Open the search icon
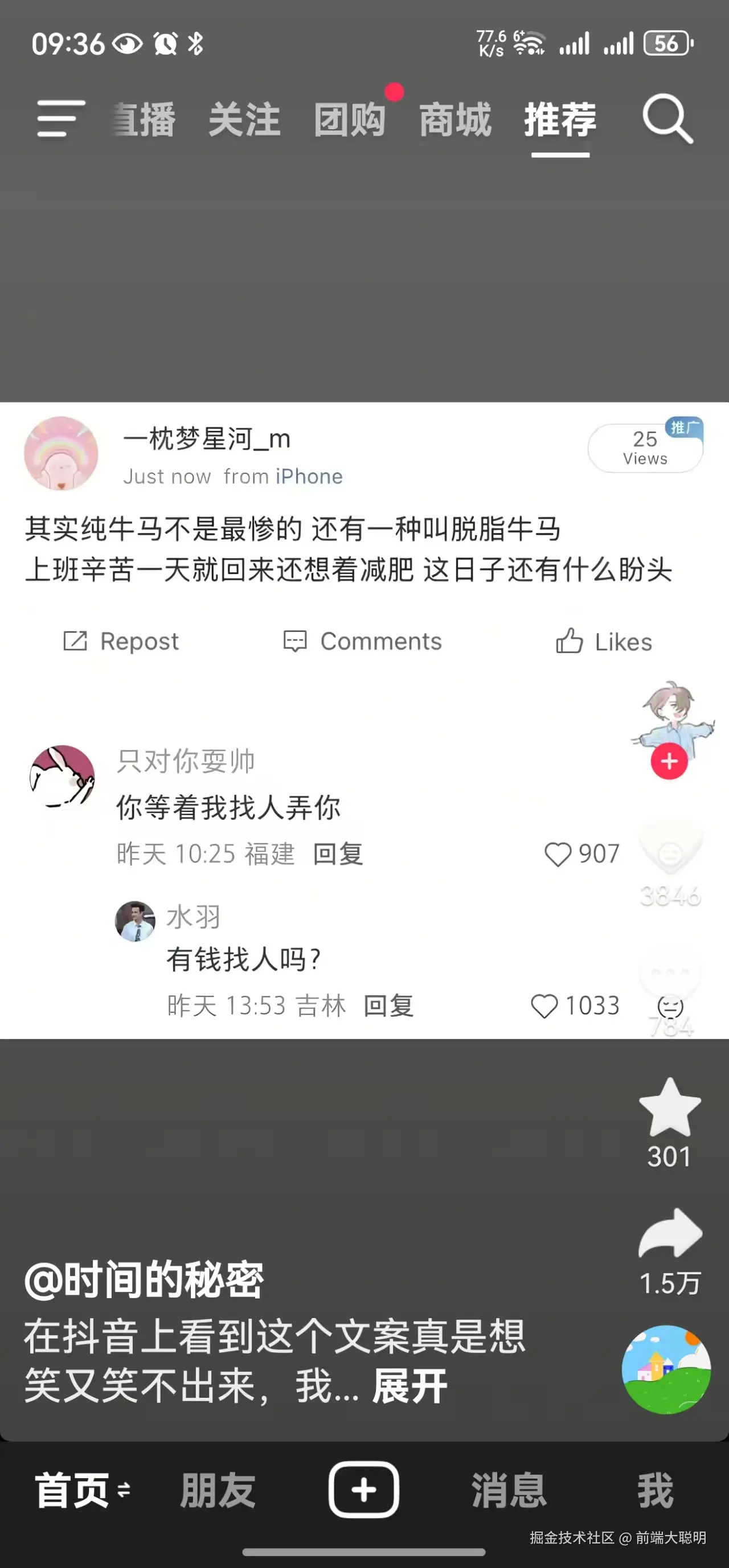Screen dimensions: 729x1568 click(x=667, y=120)
